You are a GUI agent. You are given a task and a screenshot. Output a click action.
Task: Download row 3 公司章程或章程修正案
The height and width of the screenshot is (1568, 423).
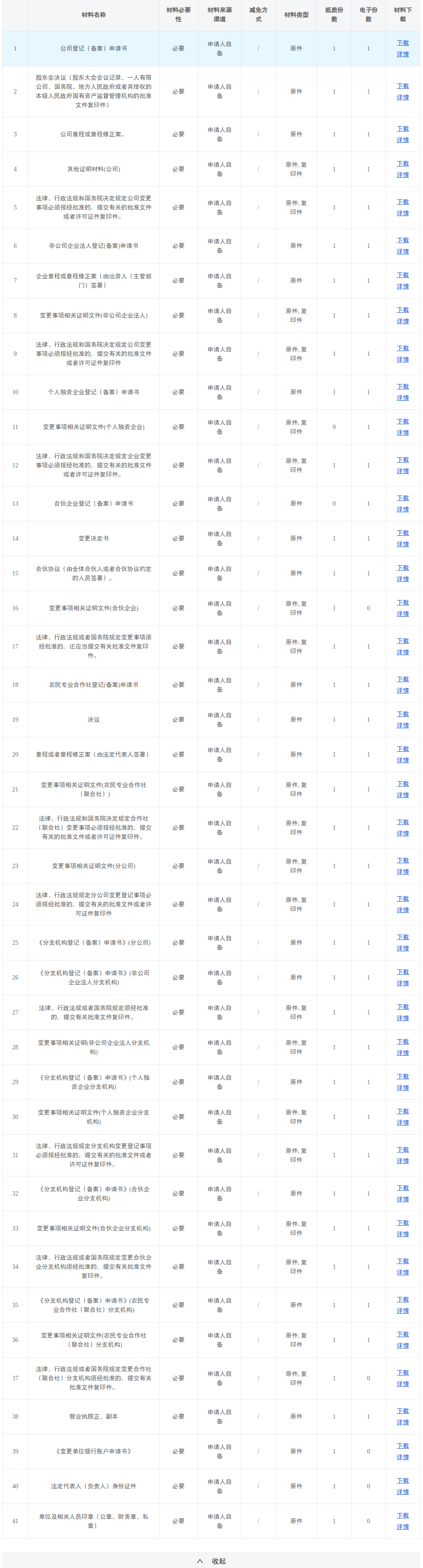coord(402,128)
